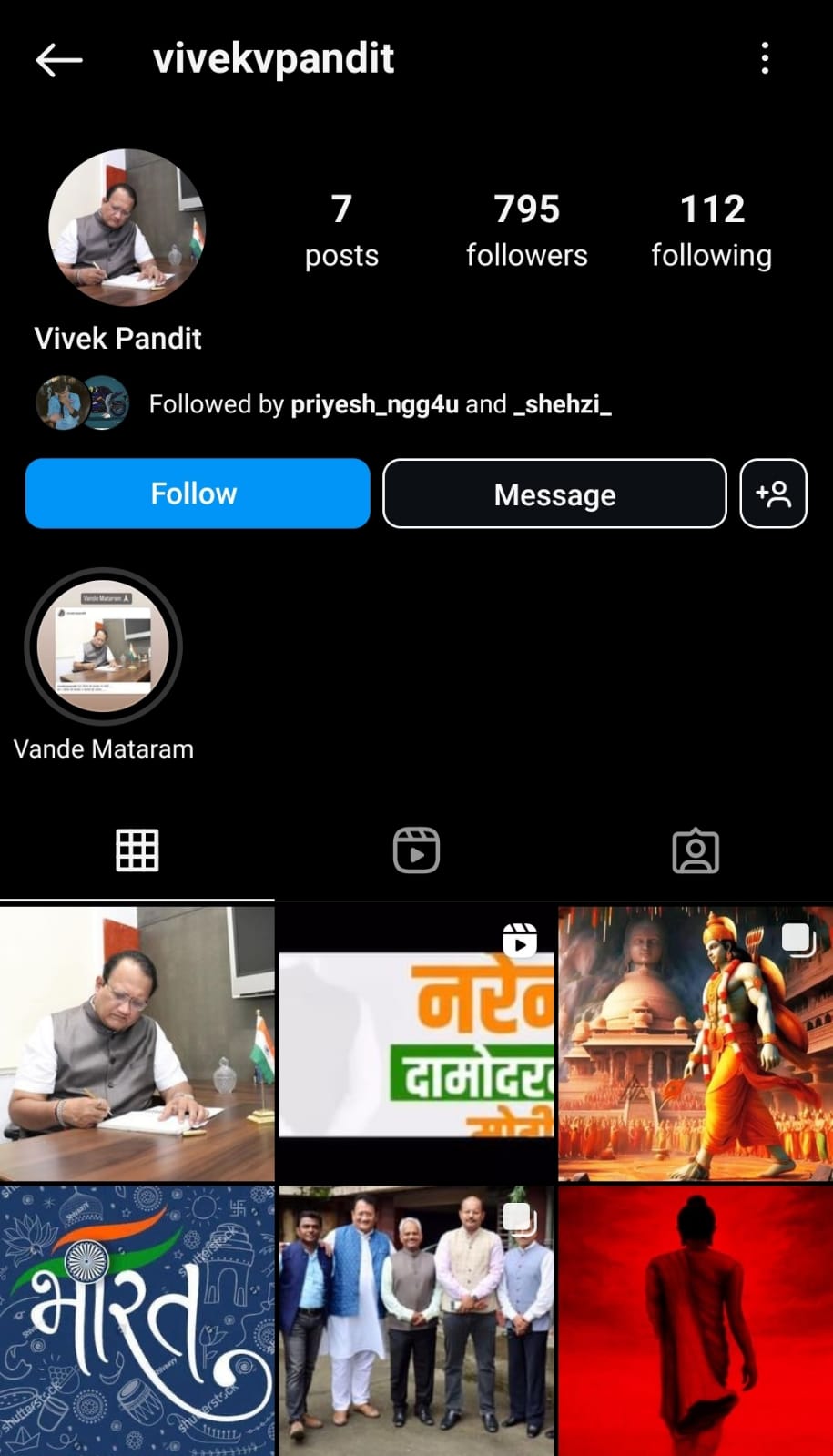The image size is (833, 1456).
Task: Open the group photo of five men
Action: [x=416, y=1320]
